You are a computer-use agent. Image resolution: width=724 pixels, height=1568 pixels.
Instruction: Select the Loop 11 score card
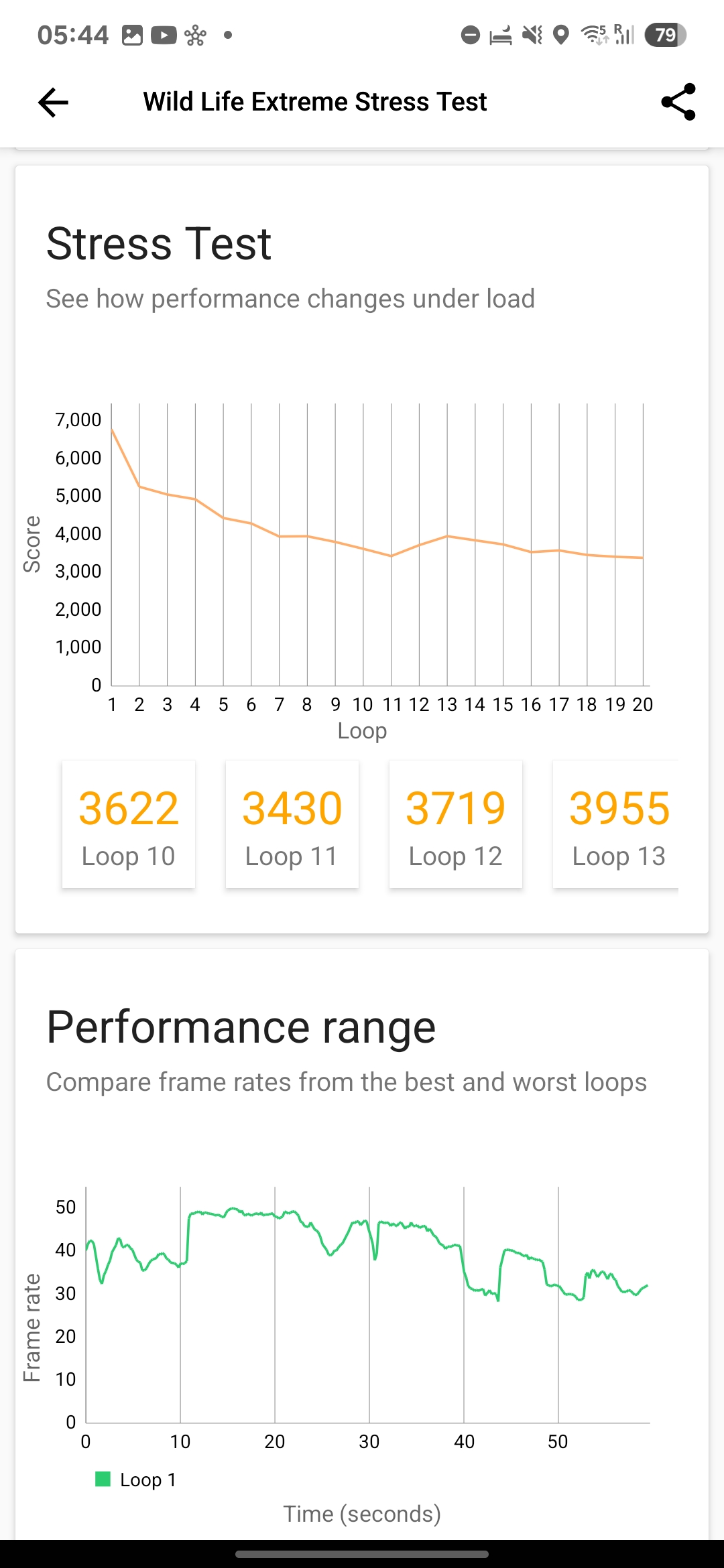coord(292,824)
